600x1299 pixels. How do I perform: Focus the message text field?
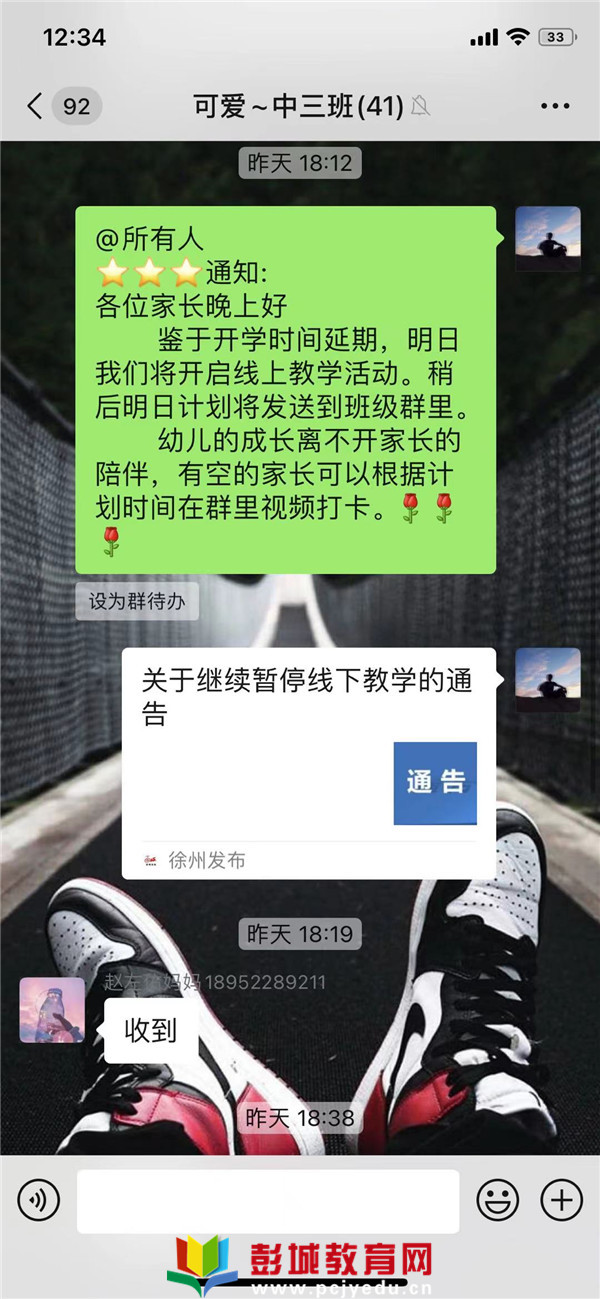pyautogui.click(x=268, y=1200)
